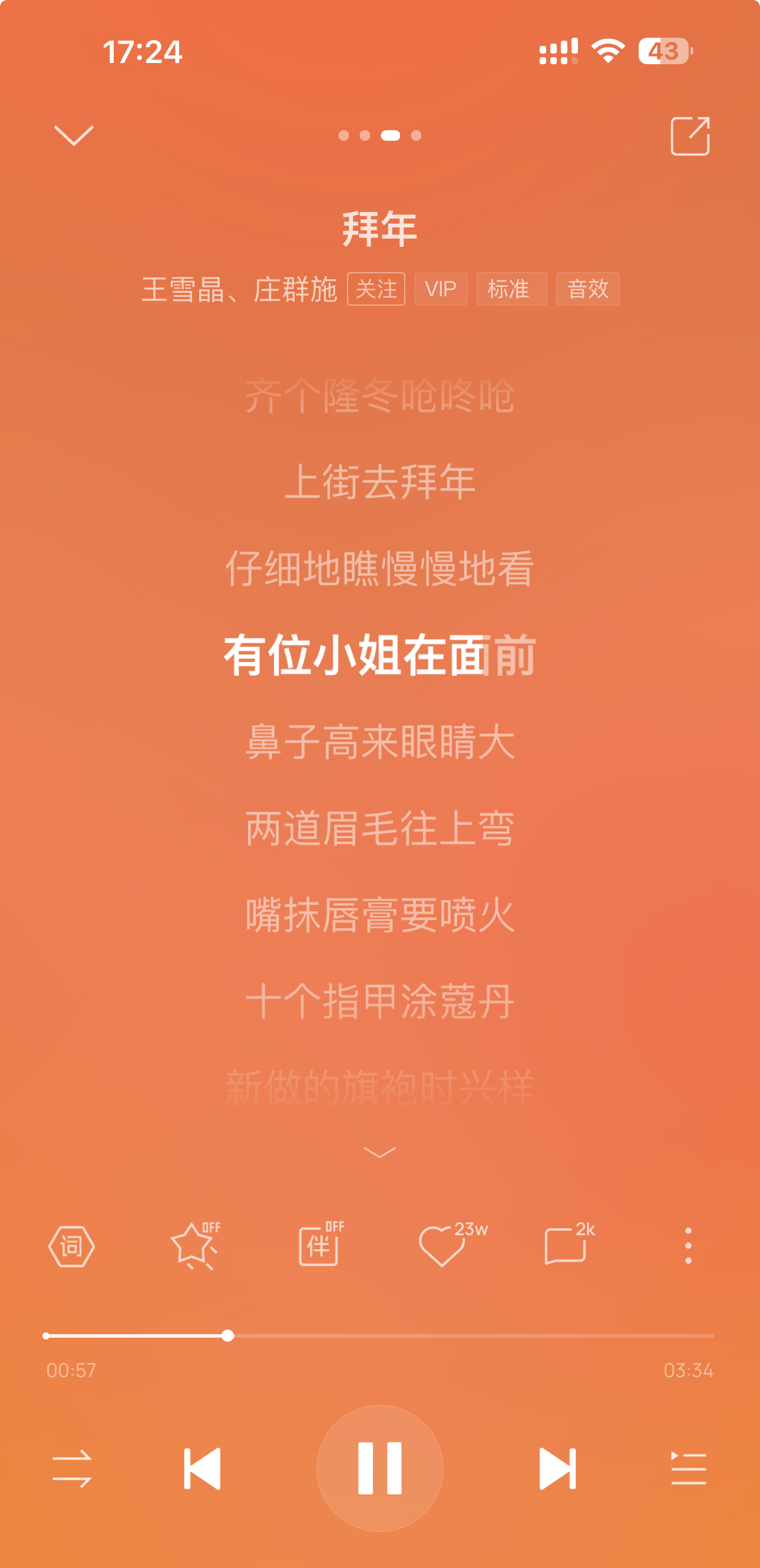
Task: Open the 2k comments
Action: 566,1245
